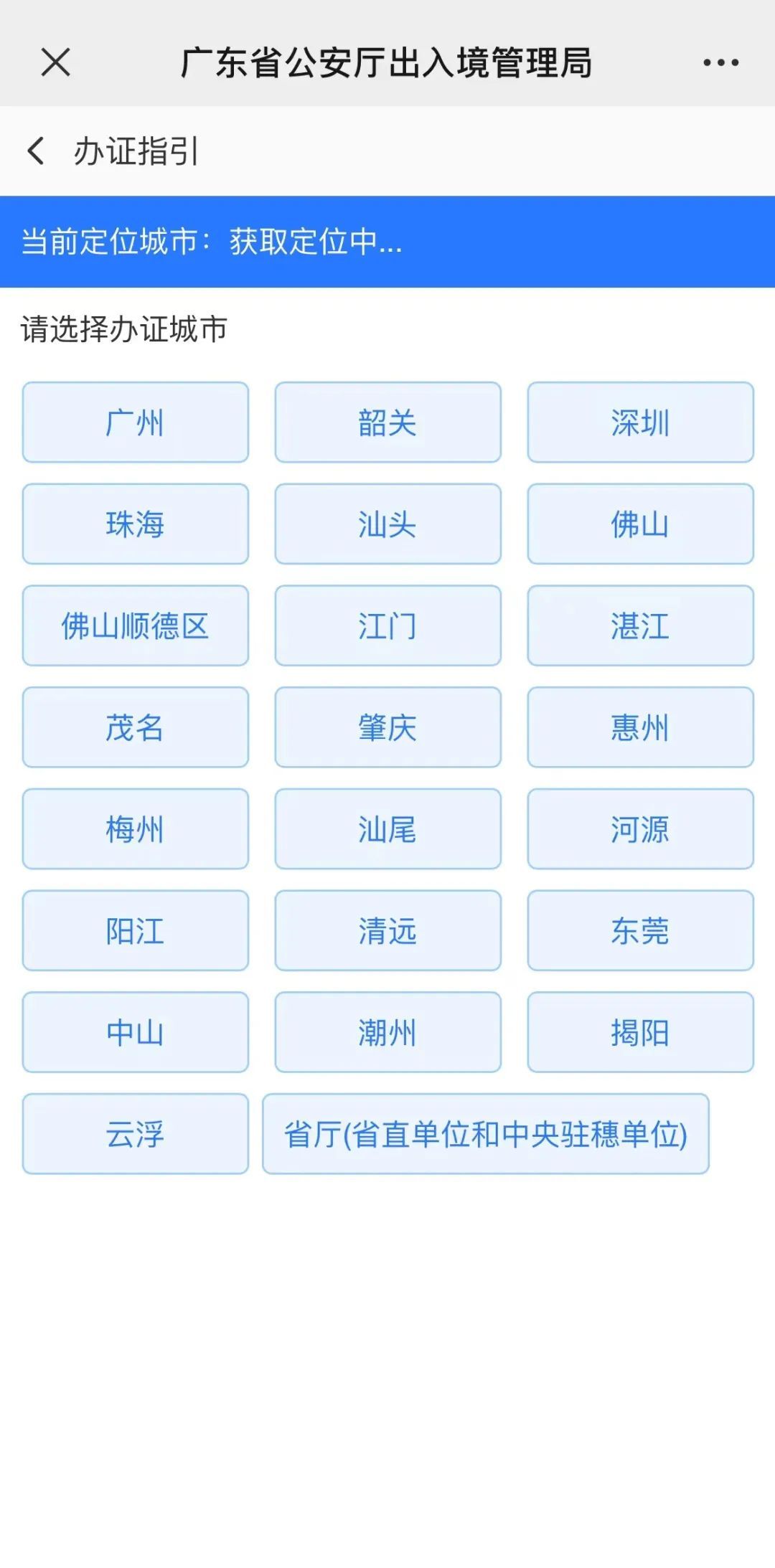775x1568 pixels.
Task: Close the webpage with the X icon
Action: coord(55,62)
